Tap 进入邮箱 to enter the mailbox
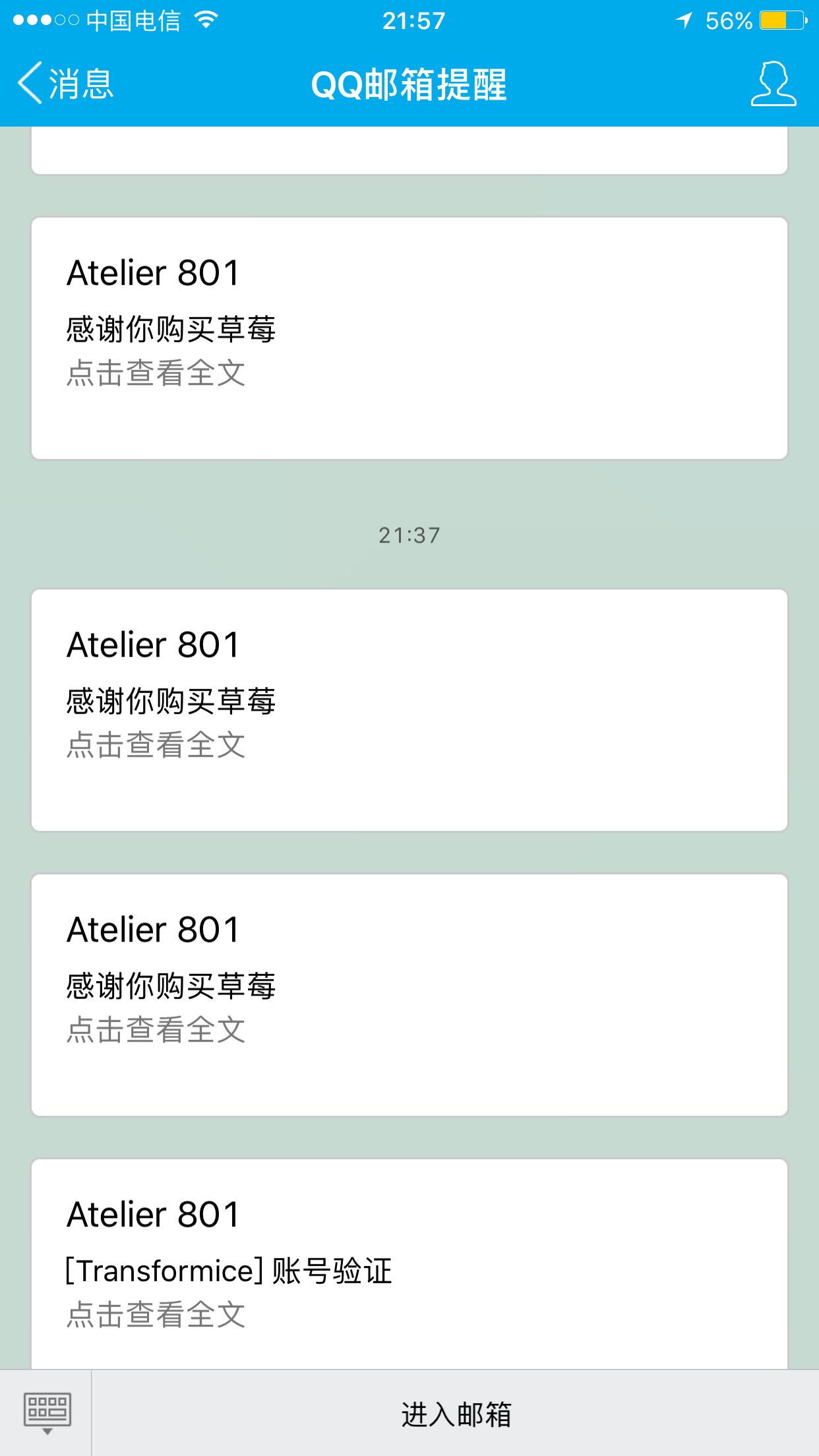This screenshot has width=819, height=1456. coord(456,1414)
